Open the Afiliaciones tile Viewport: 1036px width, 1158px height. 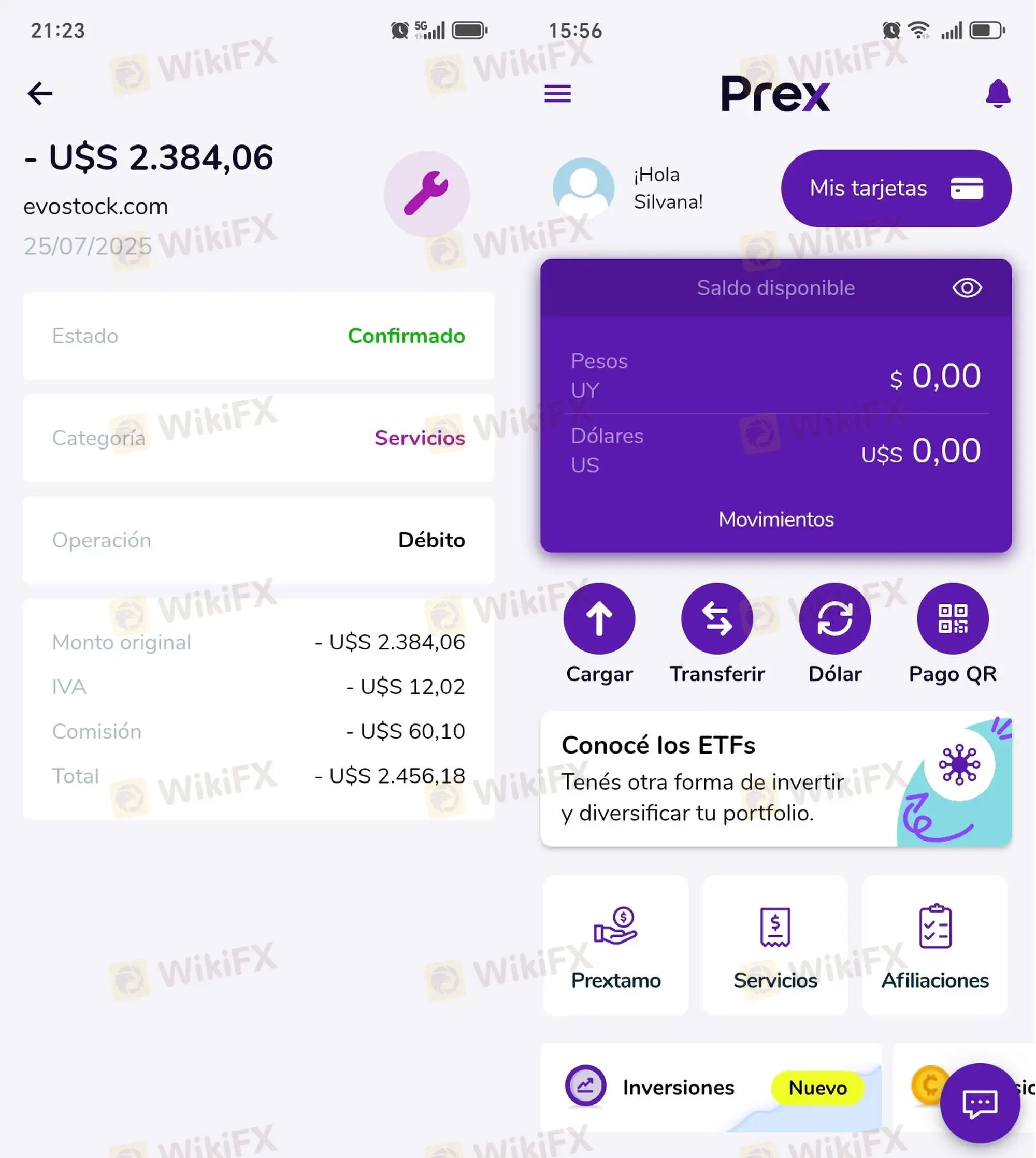pyautogui.click(x=934, y=945)
